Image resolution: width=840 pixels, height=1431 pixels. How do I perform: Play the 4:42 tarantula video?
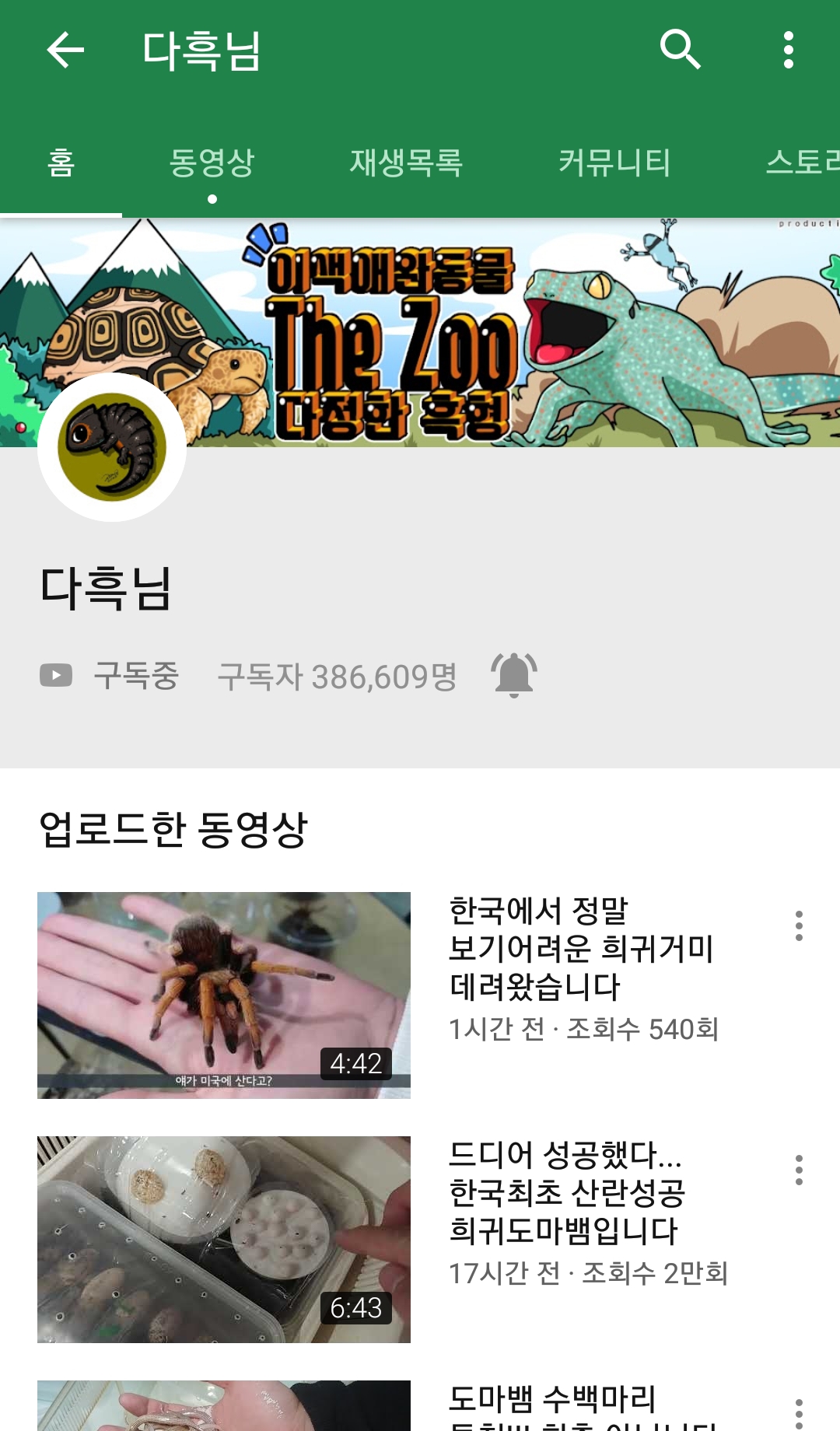click(x=224, y=995)
